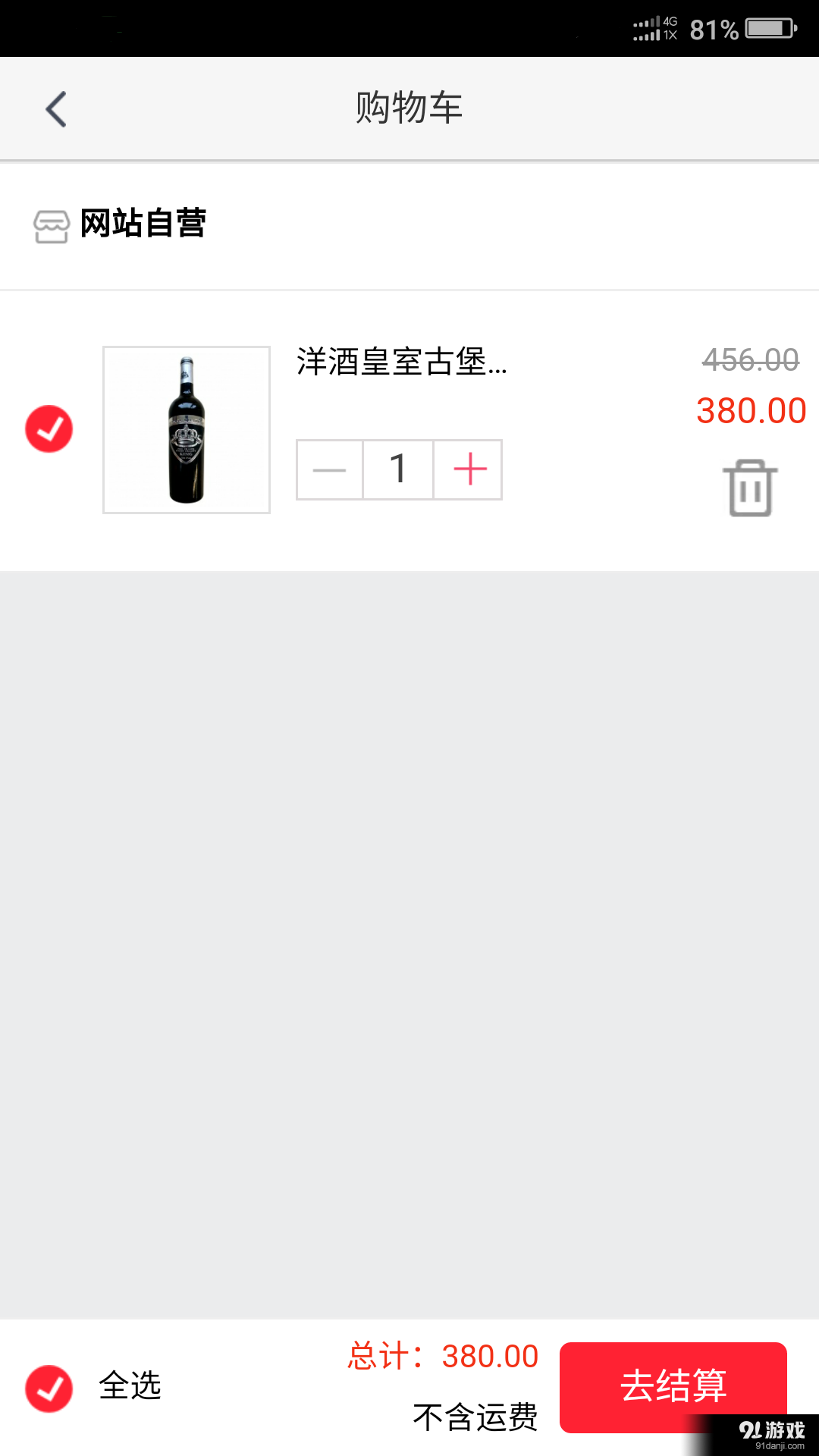Open the 洋酒皇室古堡 product name link
The height and width of the screenshot is (1456, 819).
(402, 366)
